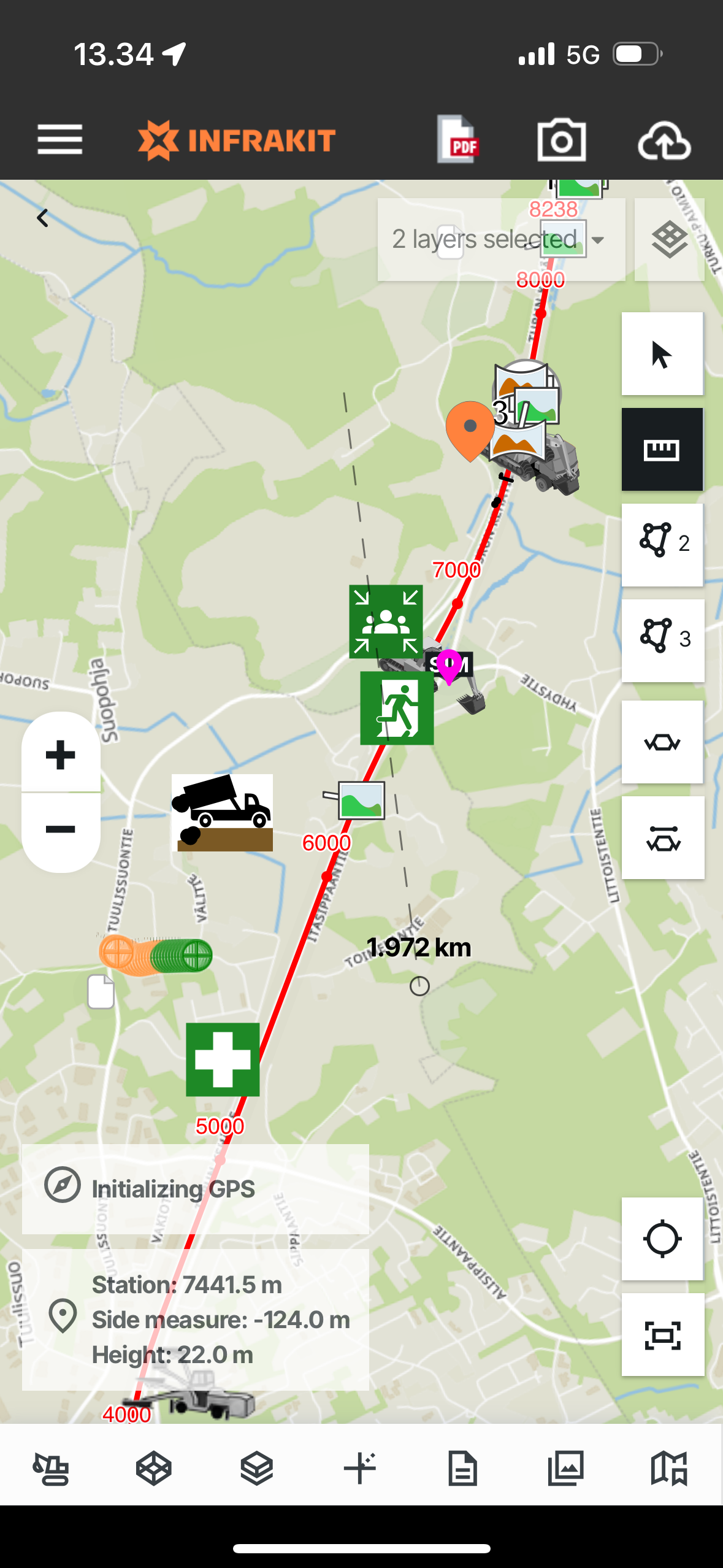Zoom in on the map

(x=61, y=754)
